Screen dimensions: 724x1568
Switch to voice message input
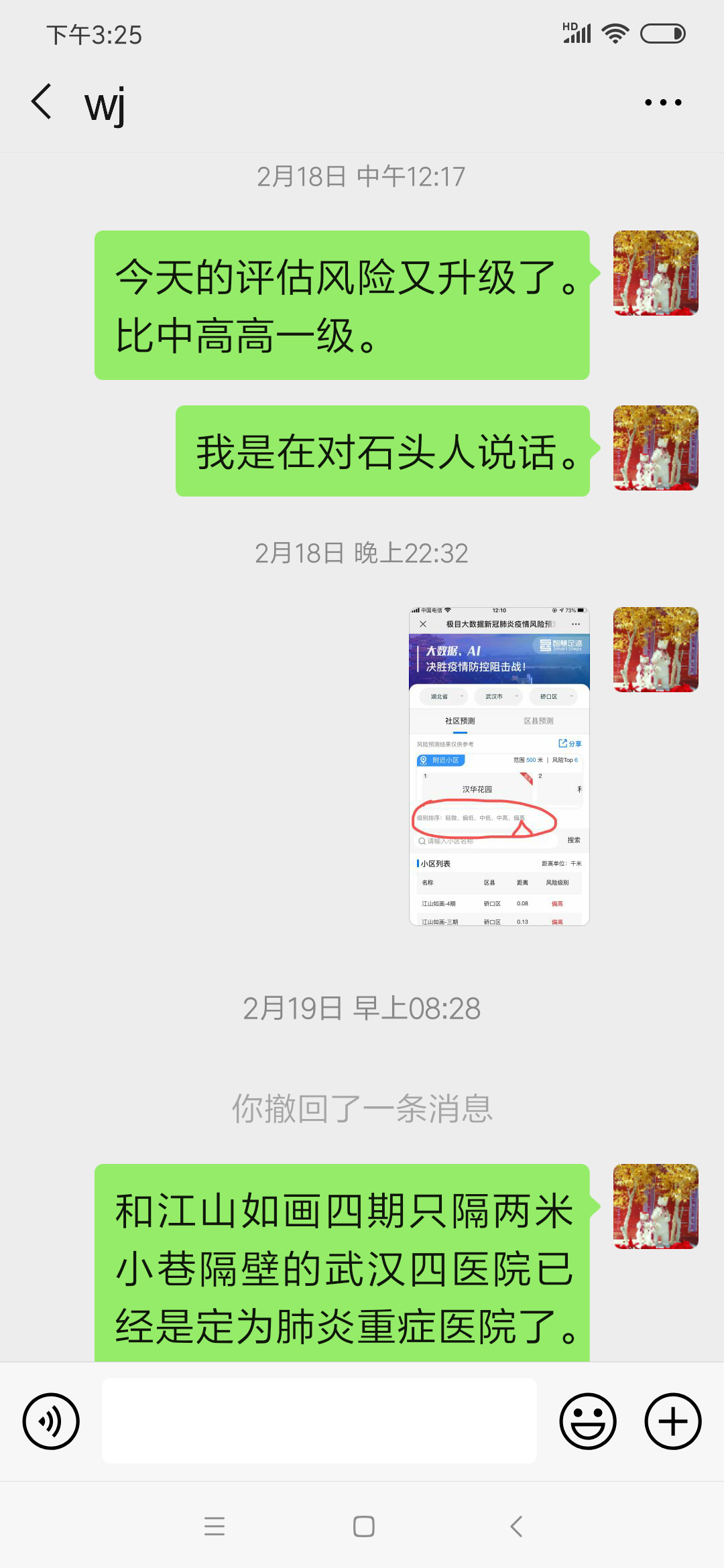[x=51, y=1421]
